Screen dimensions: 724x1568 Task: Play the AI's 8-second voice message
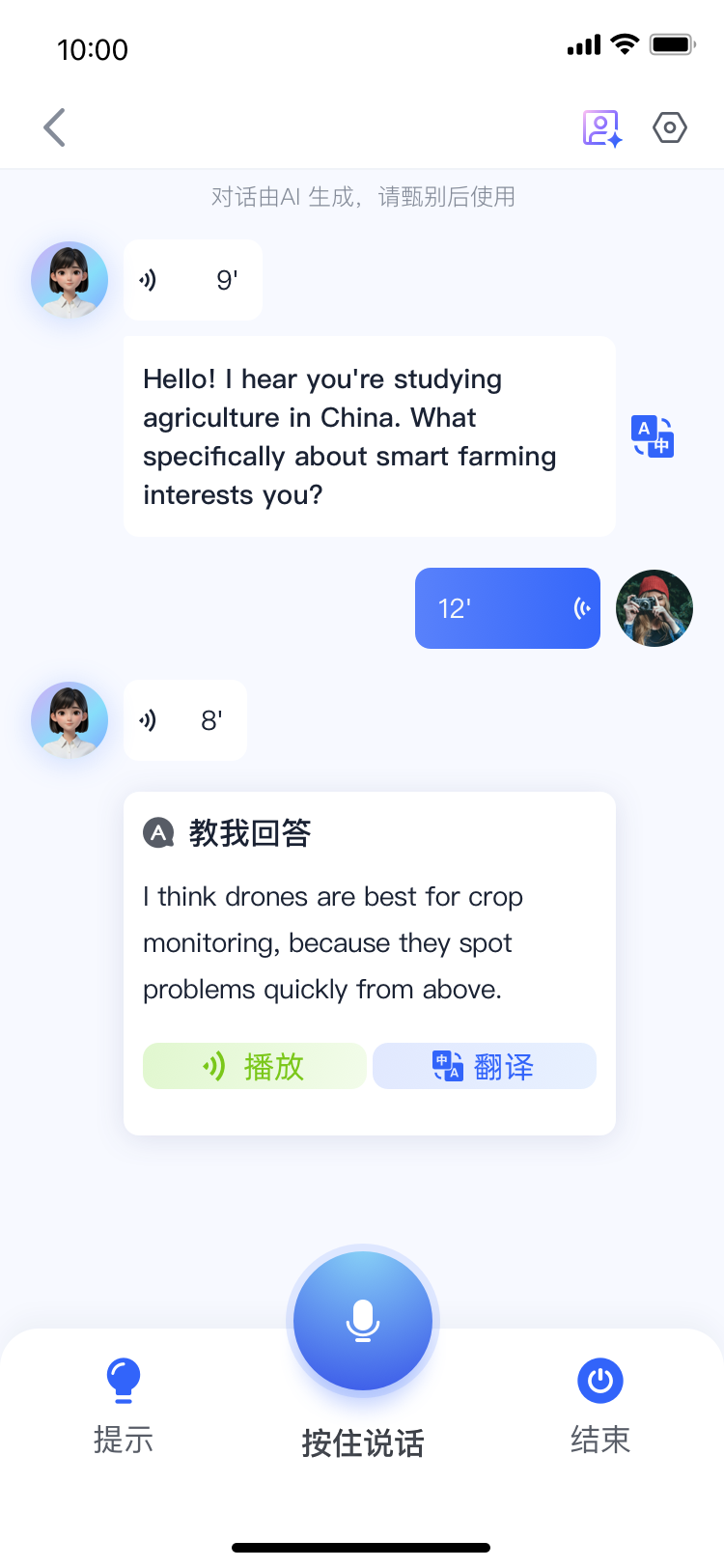click(x=185, y=720)
